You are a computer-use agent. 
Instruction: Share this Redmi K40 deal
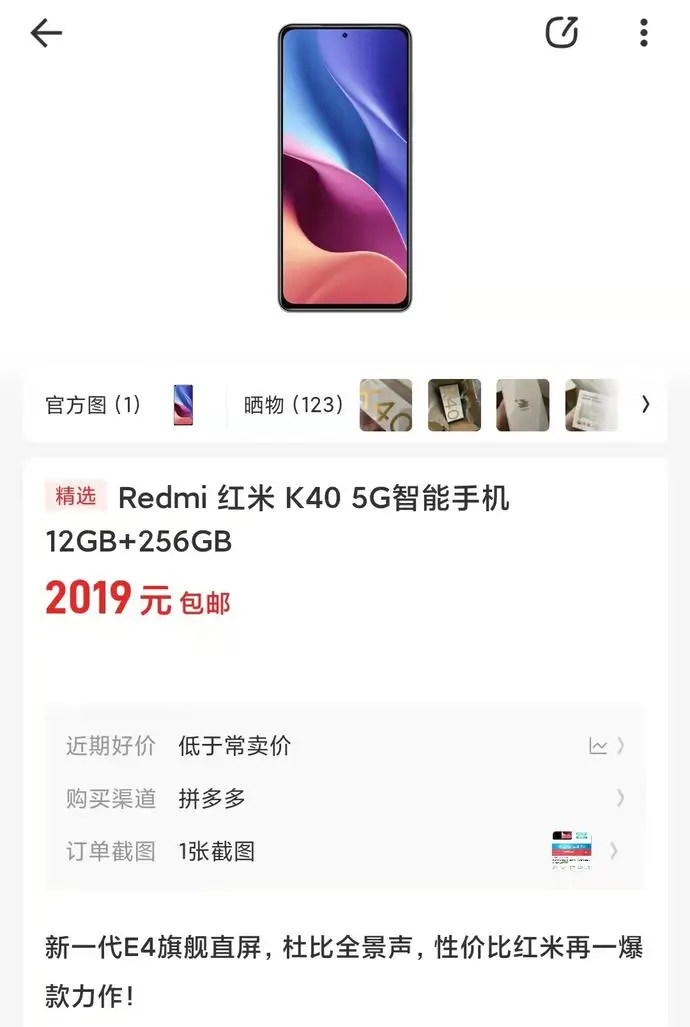tap(562, 33)
